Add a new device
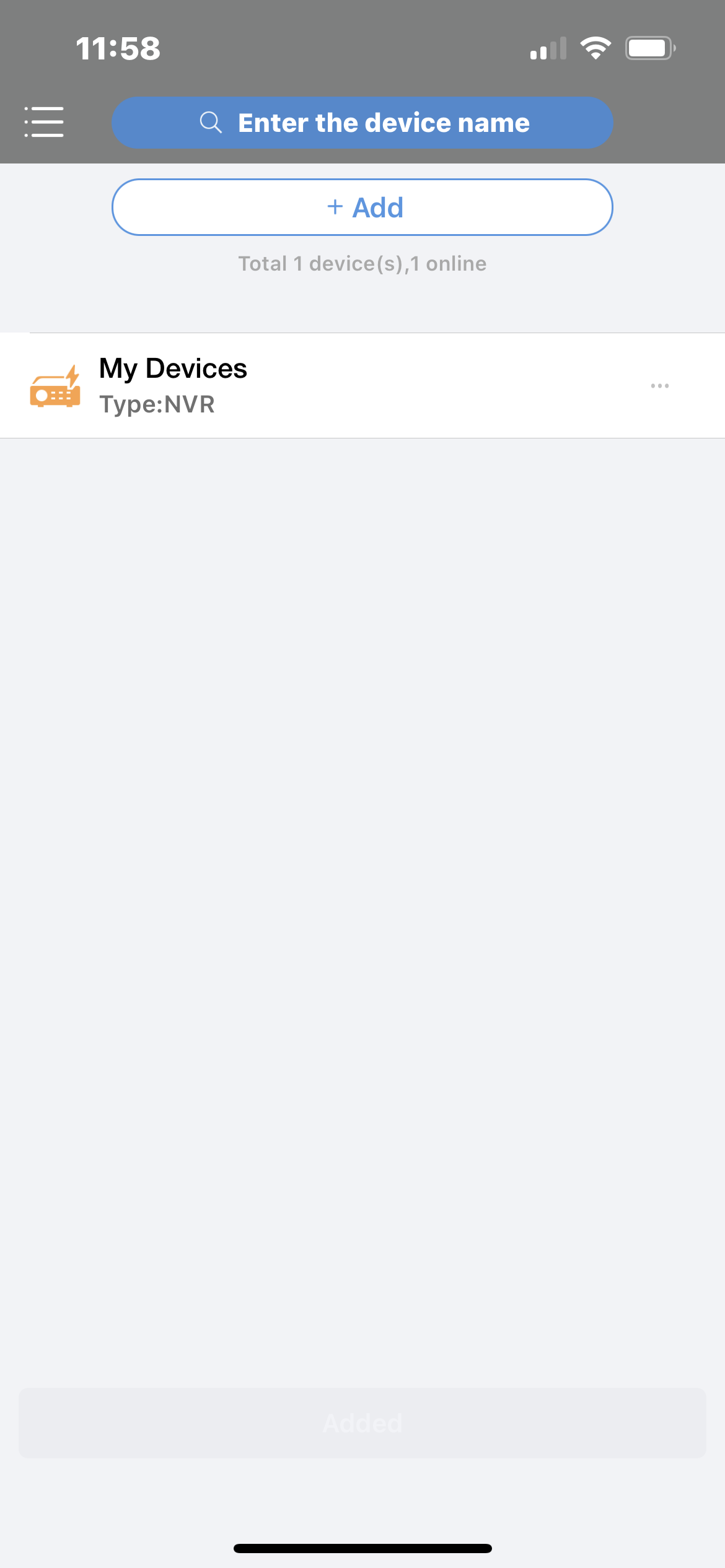Image resolution: width=725 pixels, height=1568 pixels. click(362, 207)
